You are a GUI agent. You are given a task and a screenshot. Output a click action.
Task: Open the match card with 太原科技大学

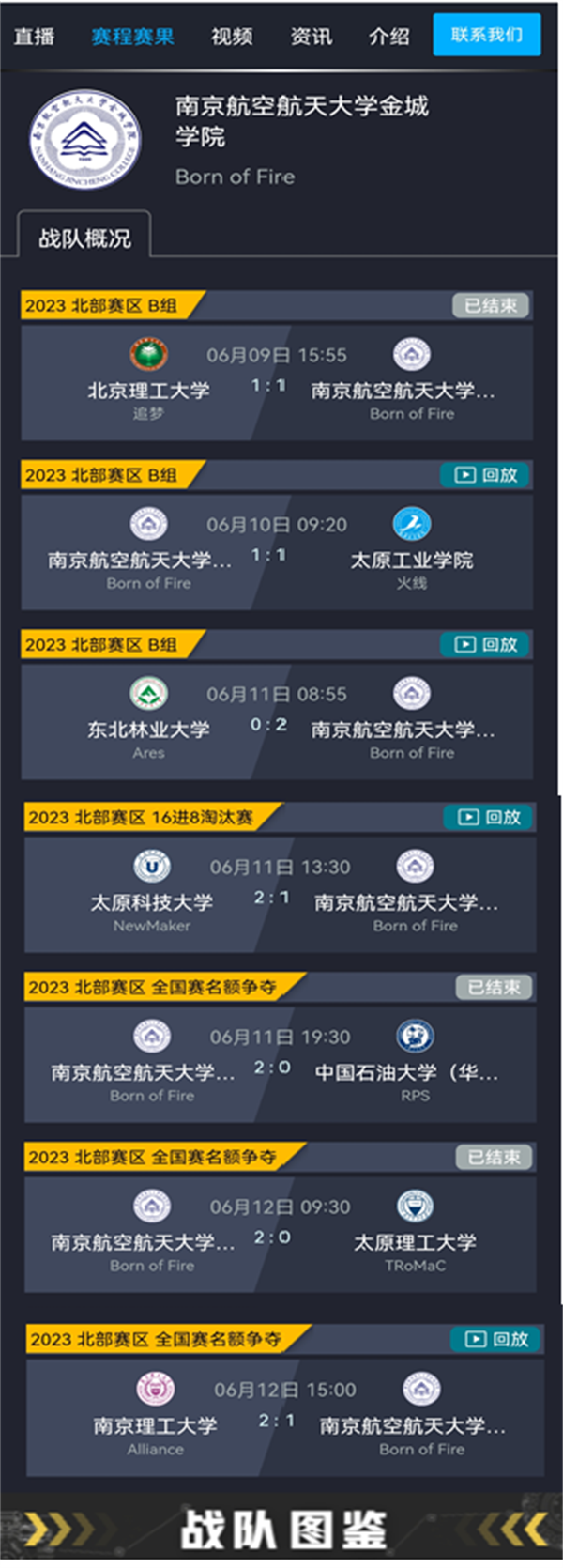pyautogui.click(x=280, y=896)
